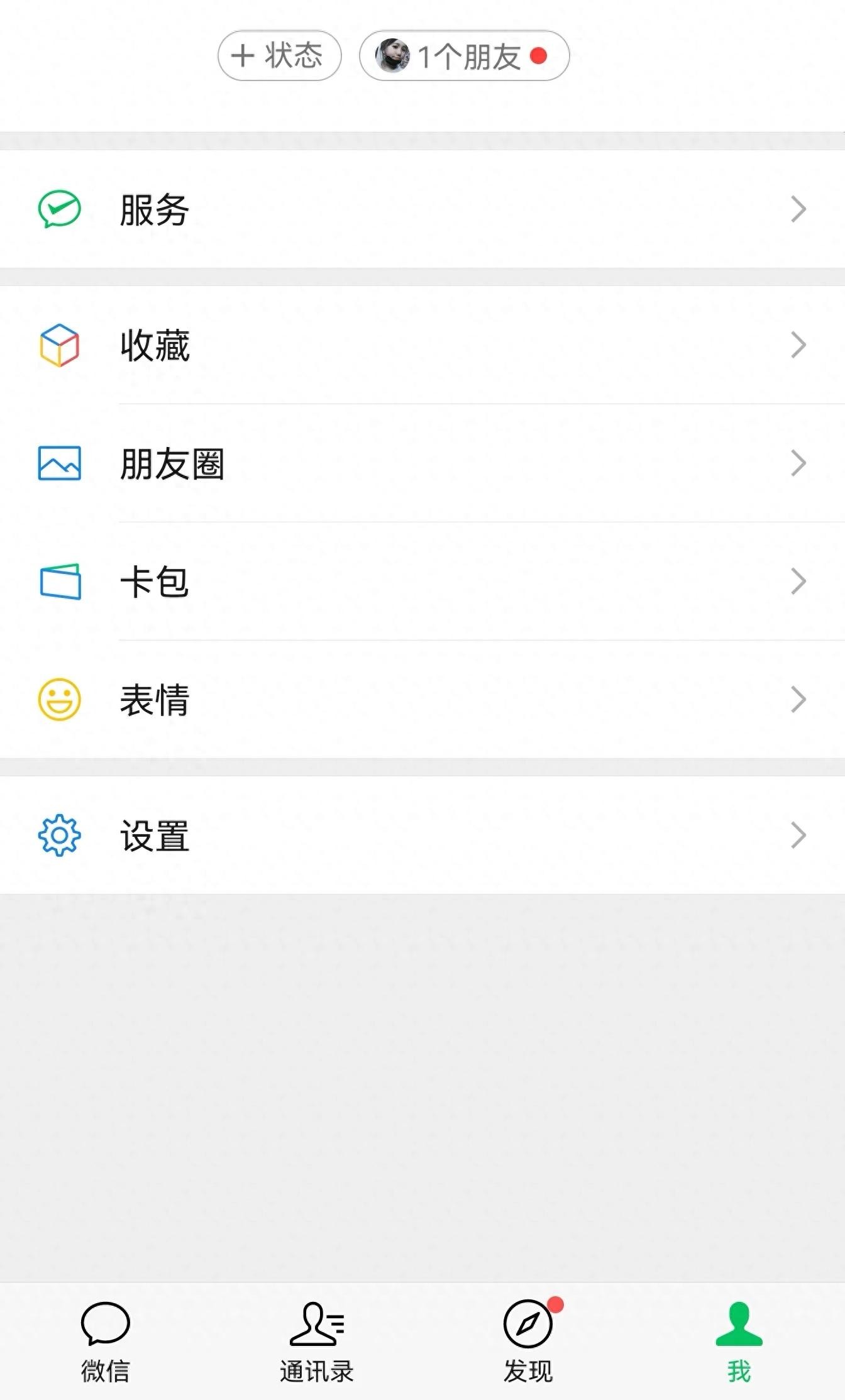Open 设置 settings
Viewport: 845px width, 1400px height.
click(421, 835)
